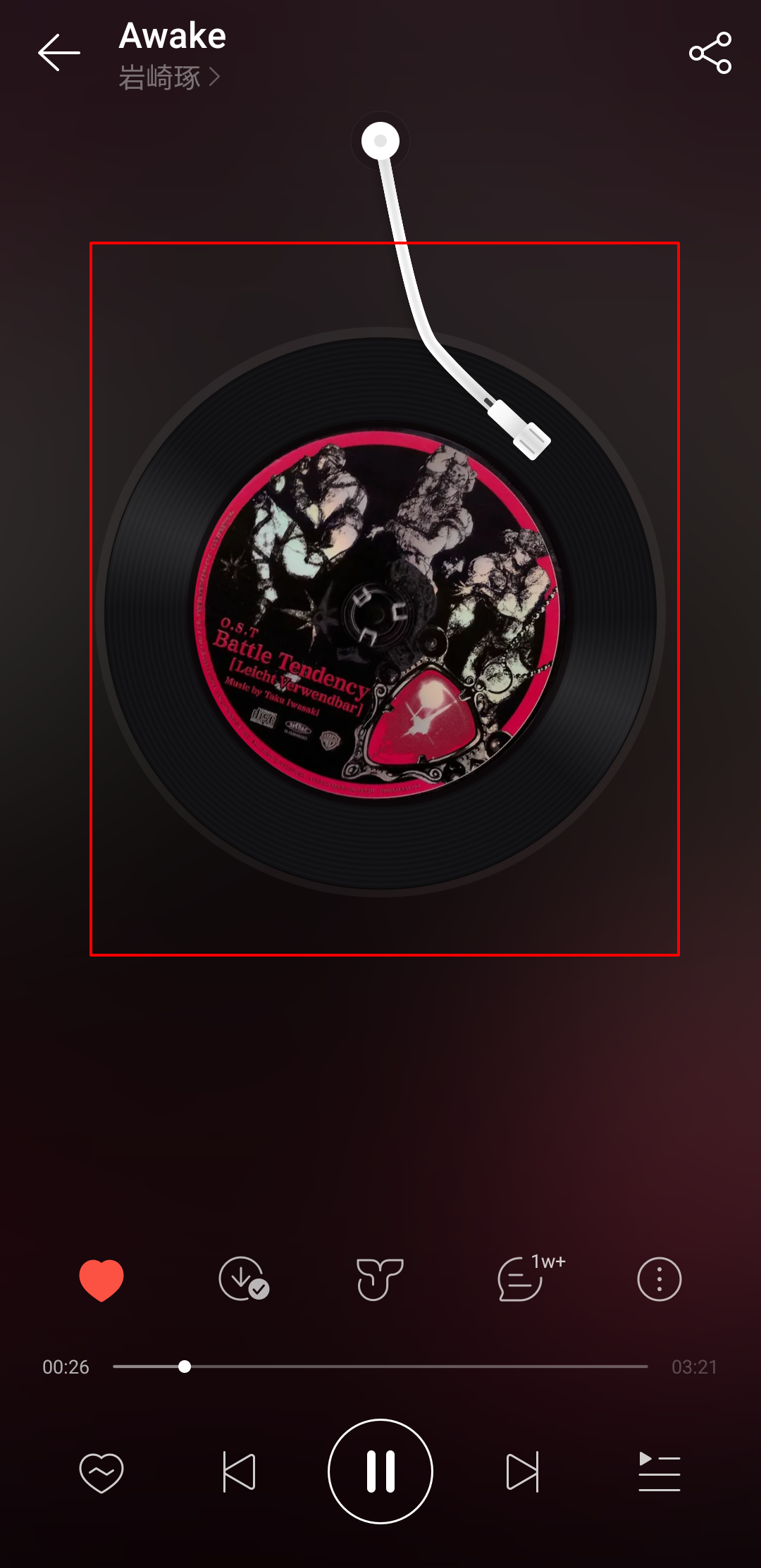Unlike the song with the red heart
Screen dimensions: 761x1568
pyautogui.click(x=101, y=1279)
